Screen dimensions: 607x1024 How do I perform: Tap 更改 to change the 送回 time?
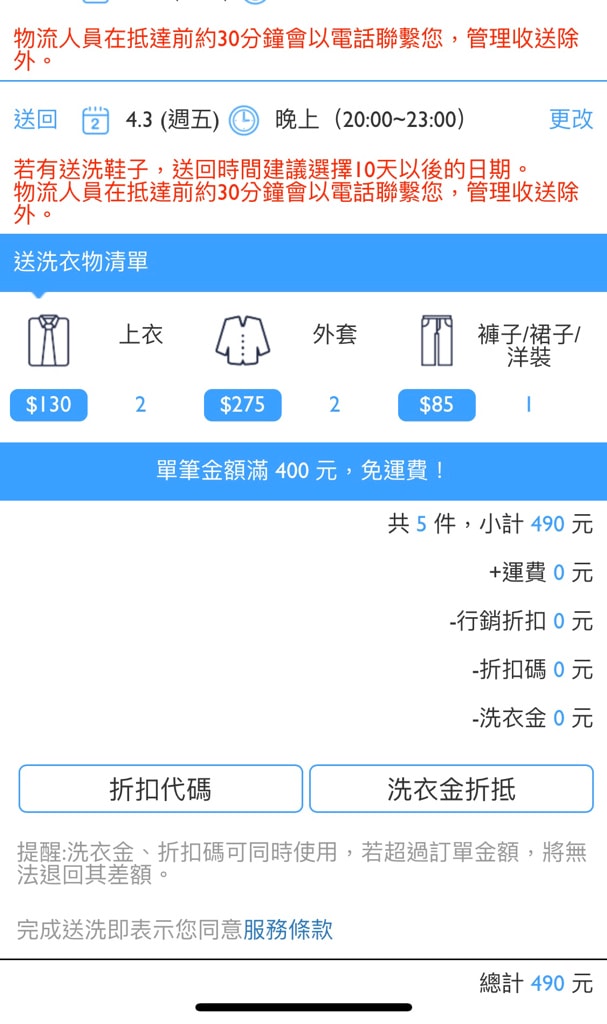tap(571, 120)
